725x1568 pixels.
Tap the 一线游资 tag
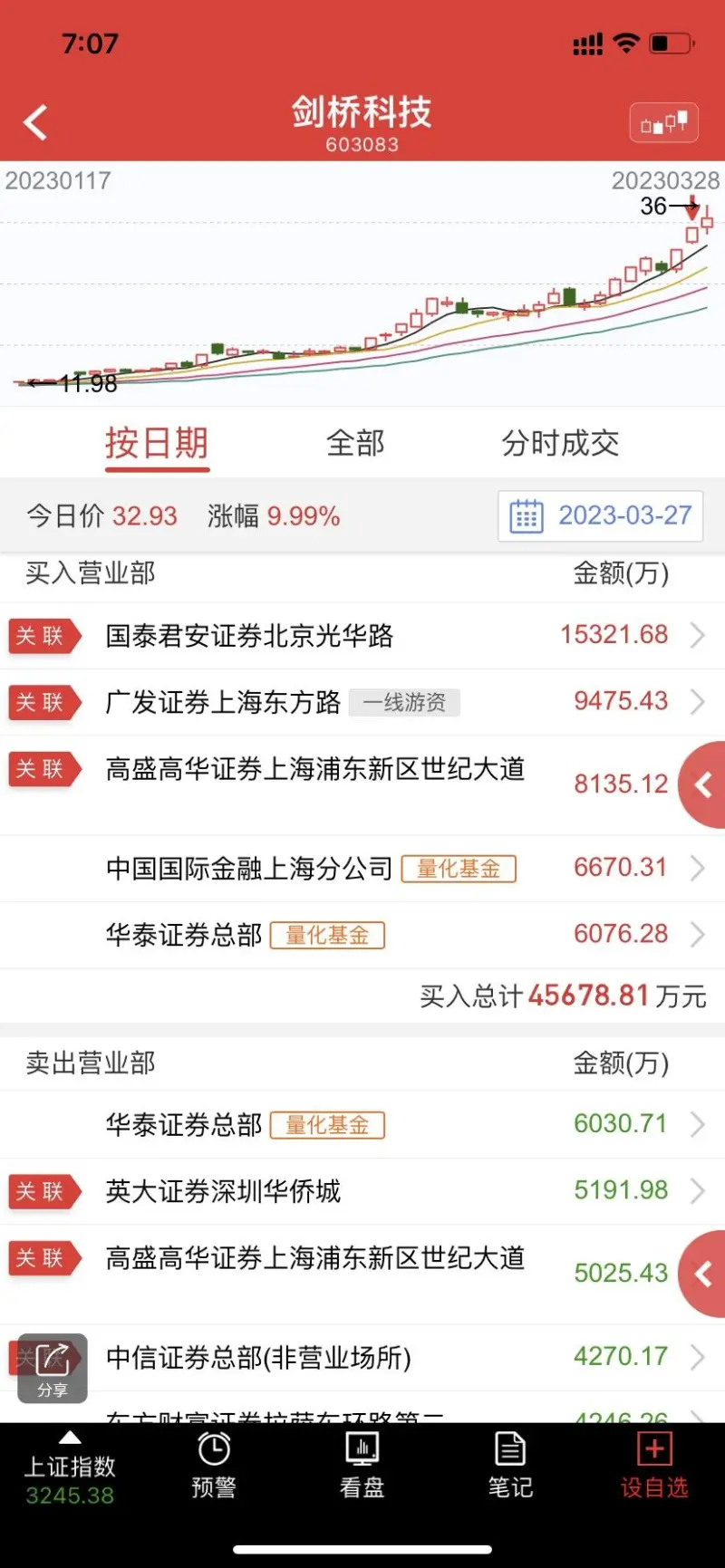pos(404,703)
